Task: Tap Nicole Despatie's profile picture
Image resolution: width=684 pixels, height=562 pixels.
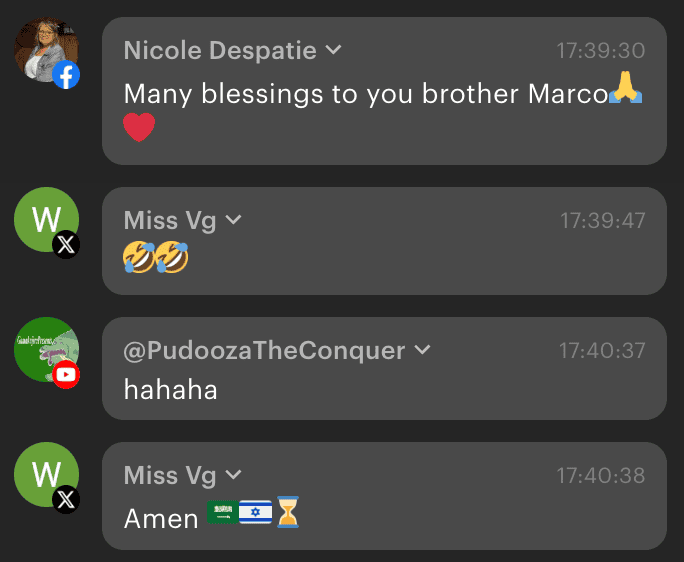Action: pos(46,50)
